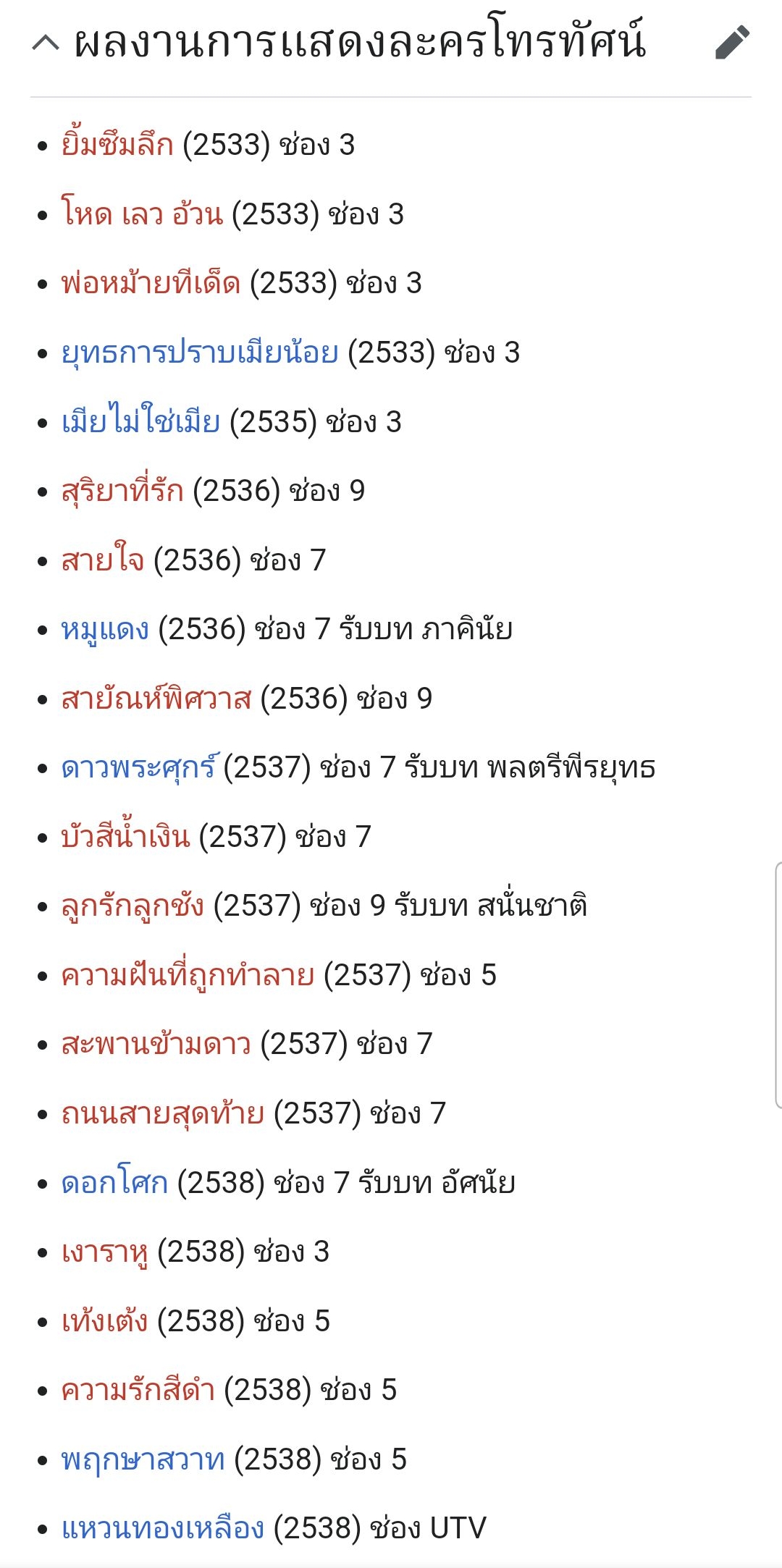Collapse the ผลงานการแสดงละครโทรทัศน์ section
The height and width of the screenshot is (1568, 782).
tap(46, 43)
